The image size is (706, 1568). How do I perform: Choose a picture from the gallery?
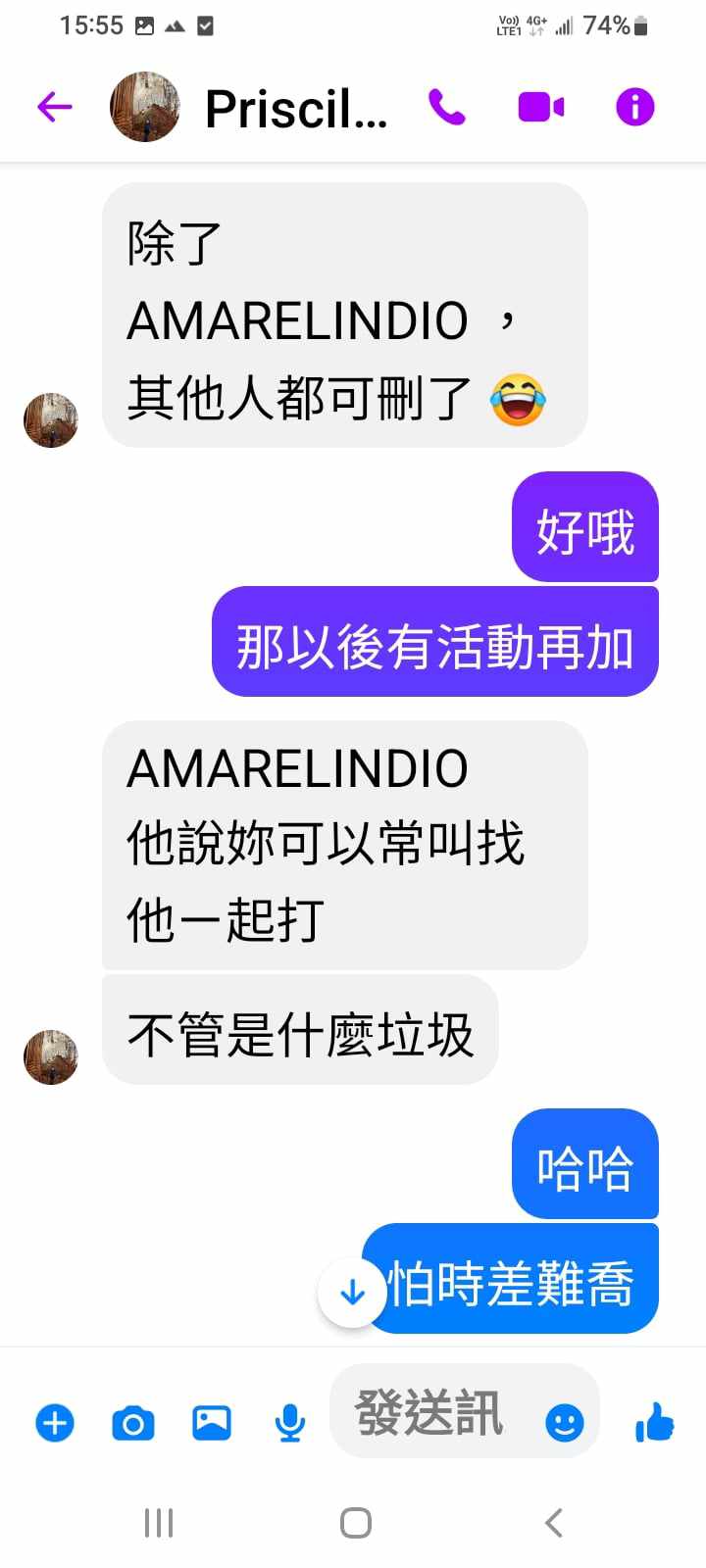pos(212,1422)
